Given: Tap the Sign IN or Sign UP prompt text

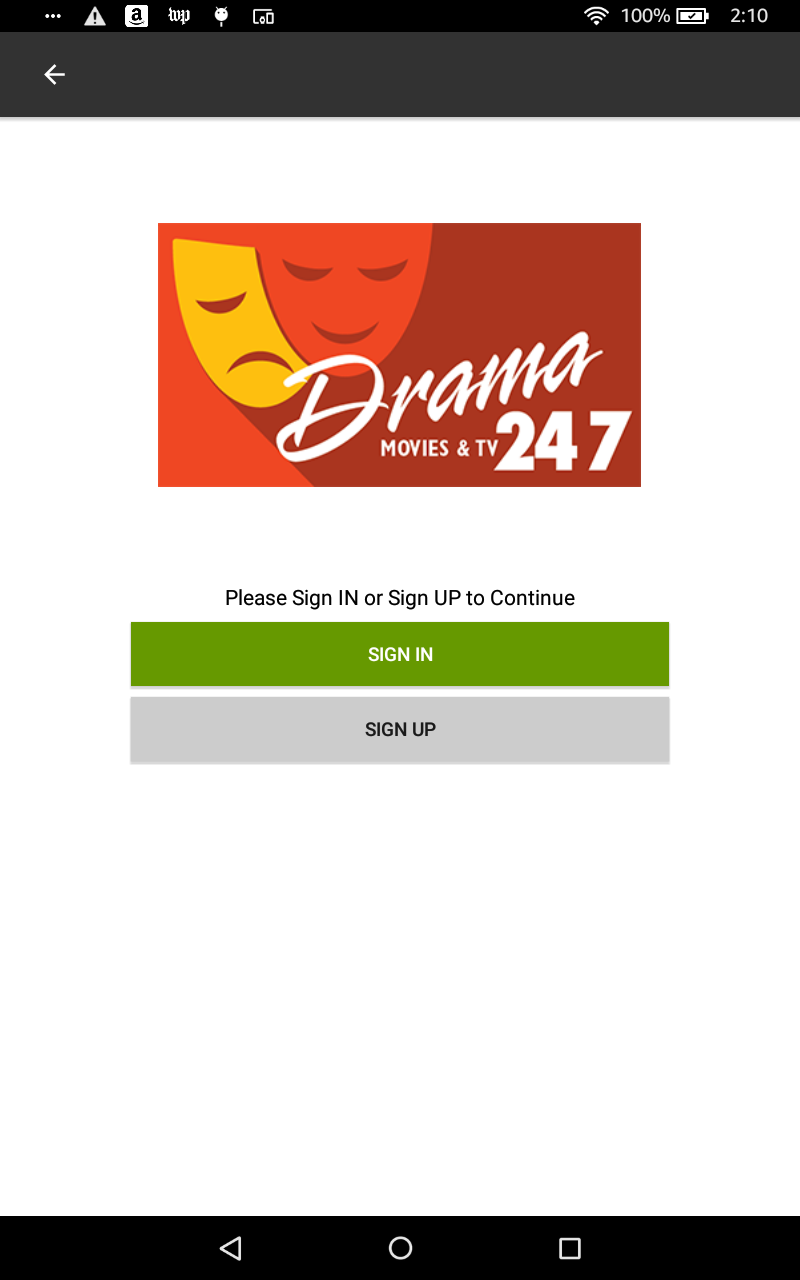Looking at the screenshot, I should click(400, 597).
